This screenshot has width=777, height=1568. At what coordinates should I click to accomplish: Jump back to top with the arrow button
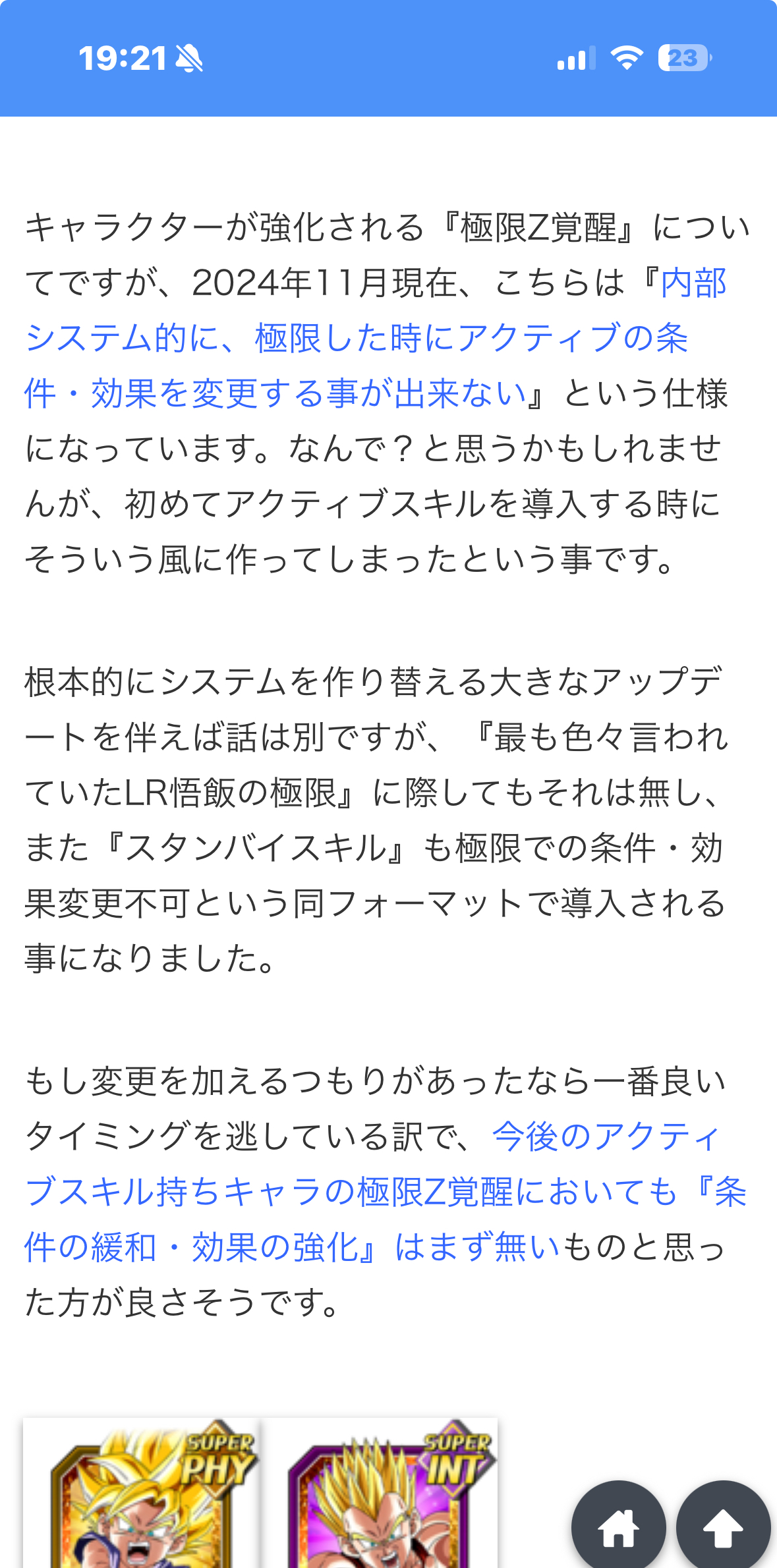(723, 1526)
